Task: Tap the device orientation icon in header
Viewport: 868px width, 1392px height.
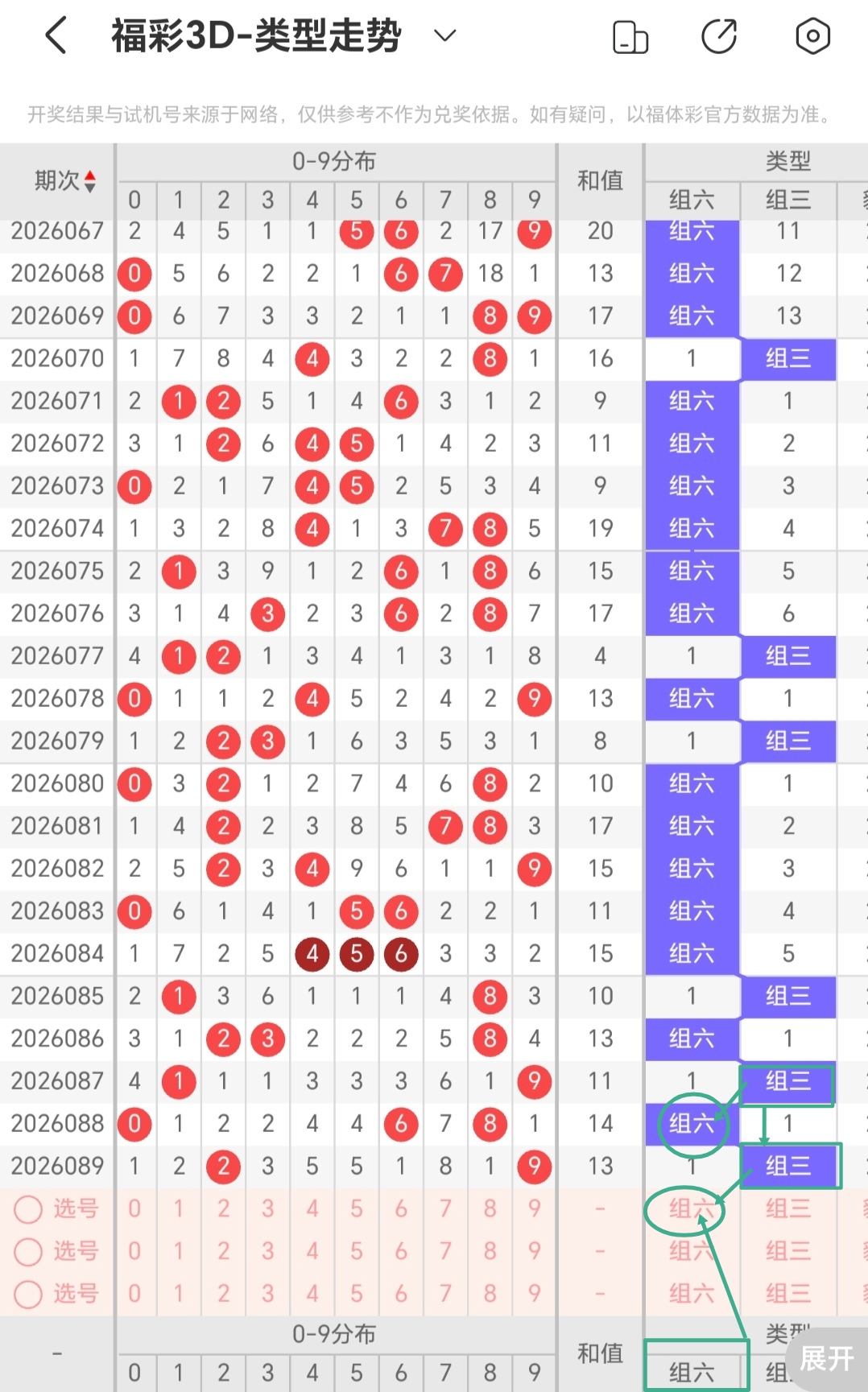Action: click(x=630, y=37)
